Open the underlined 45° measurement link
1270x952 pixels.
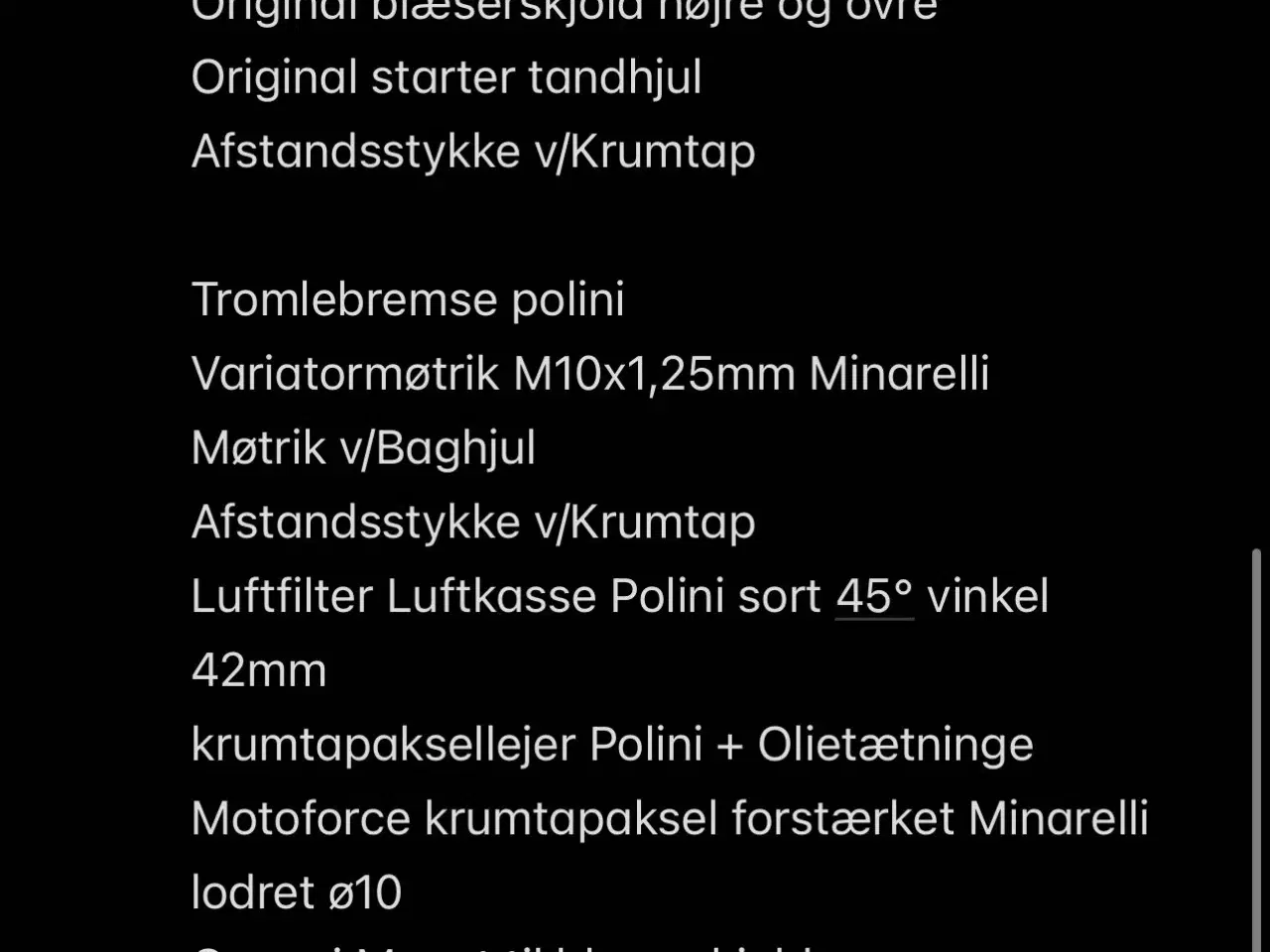(874, 597)
